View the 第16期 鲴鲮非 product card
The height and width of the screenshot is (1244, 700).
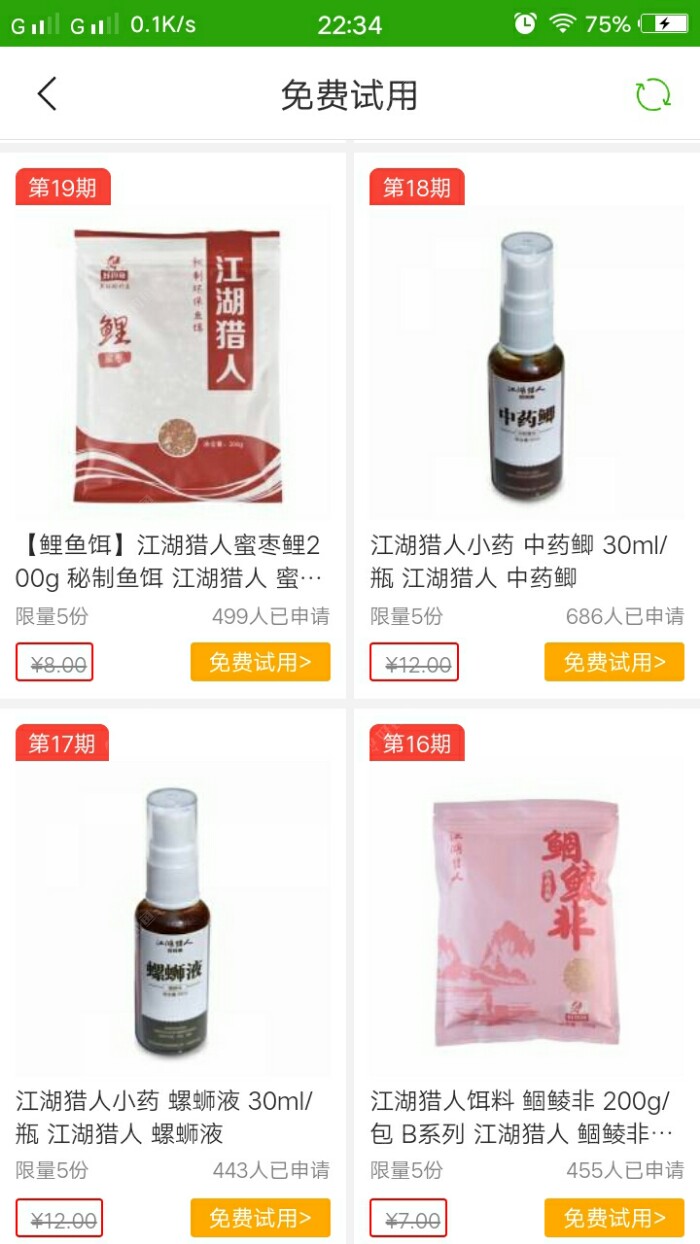click(527, 915)
